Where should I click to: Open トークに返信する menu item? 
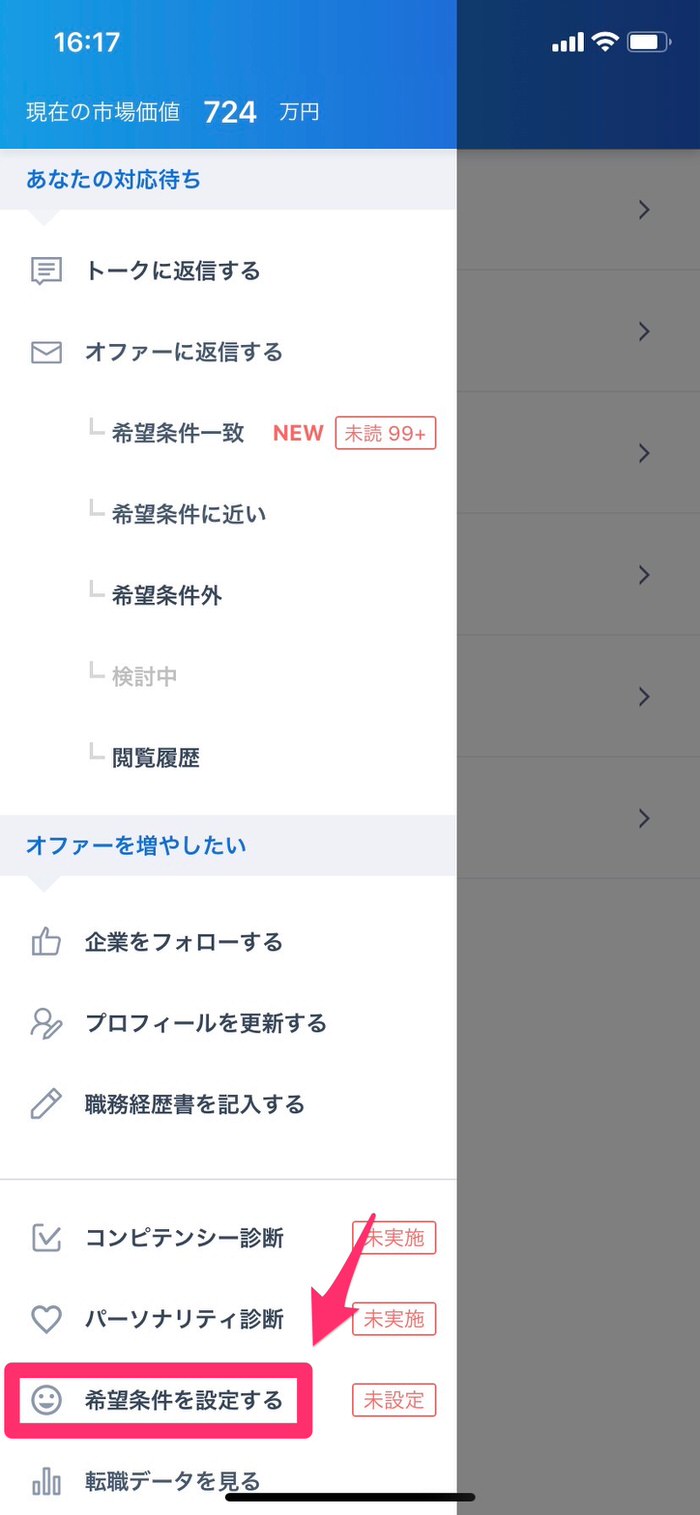click(228, 271)
